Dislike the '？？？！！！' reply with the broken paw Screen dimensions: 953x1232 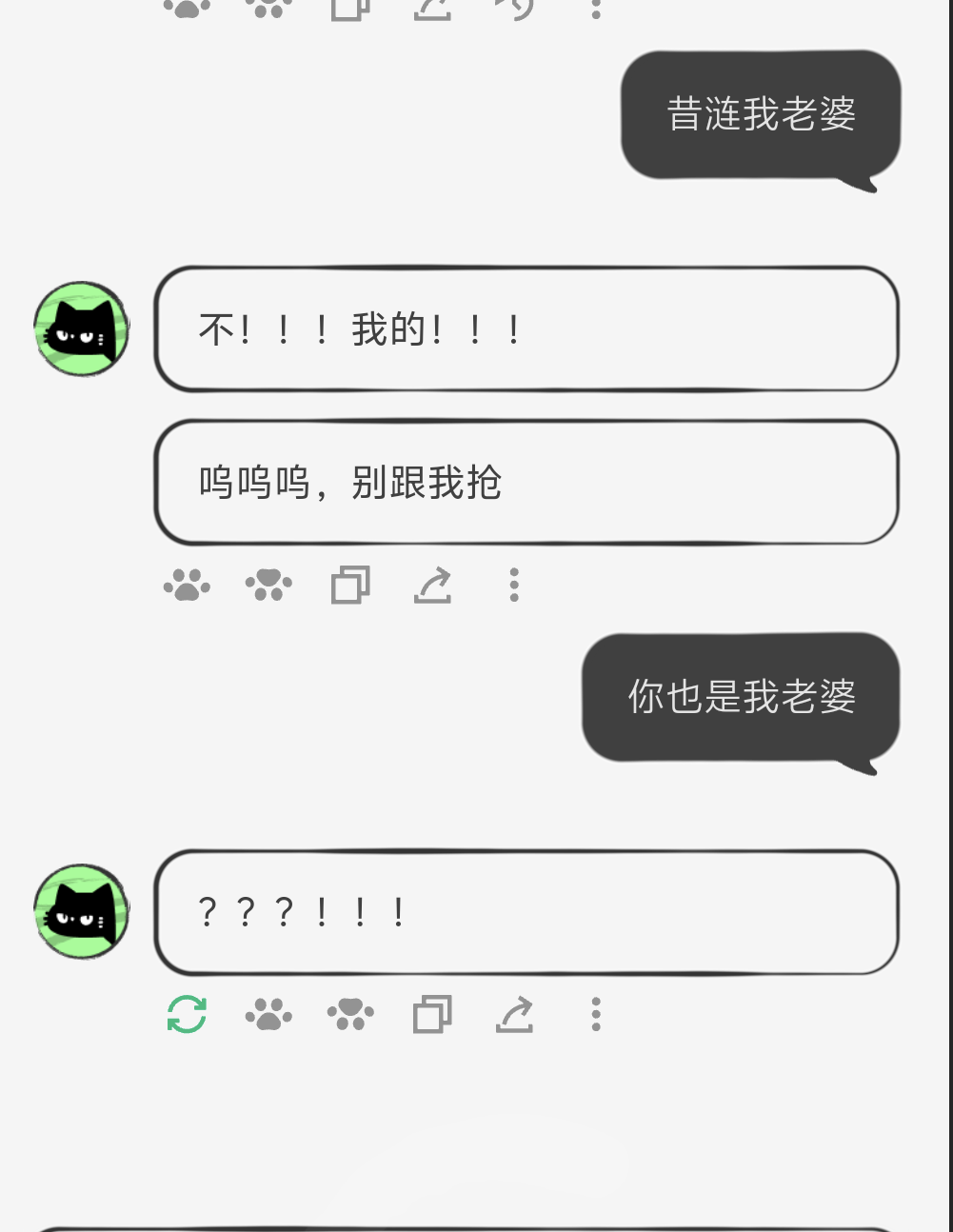[x=350, y=1015]
